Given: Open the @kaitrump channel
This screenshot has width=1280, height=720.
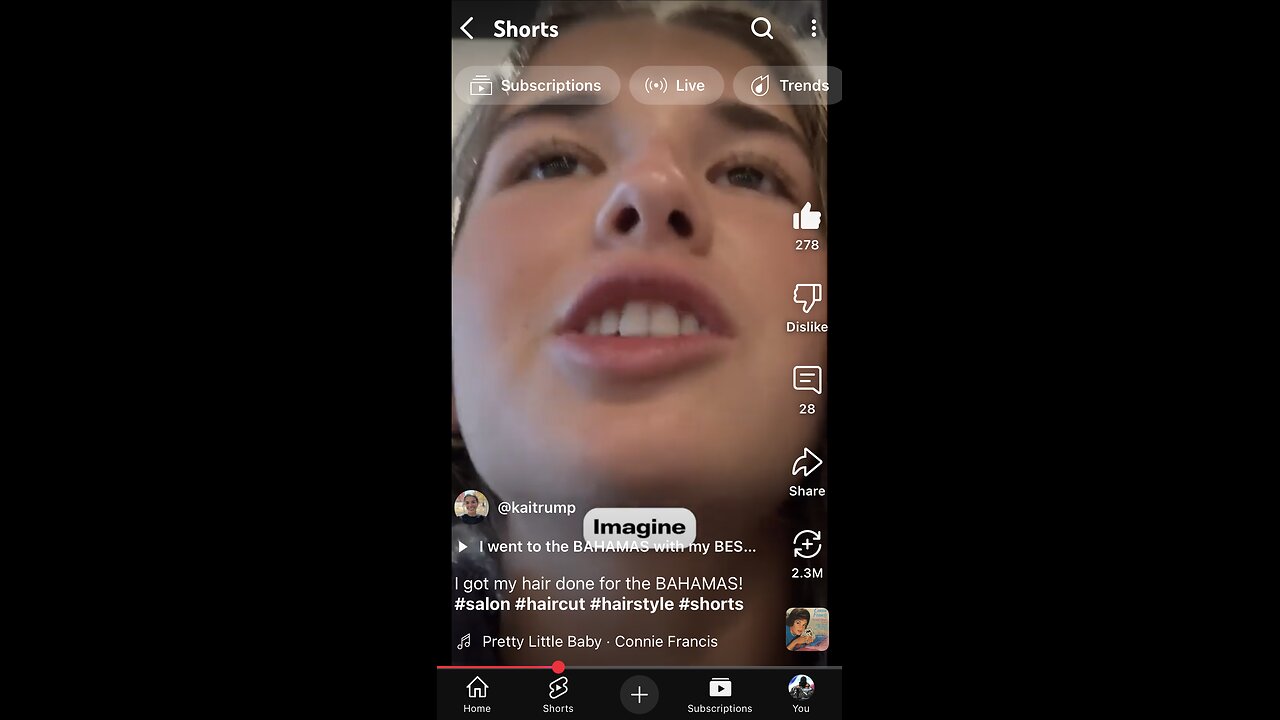Looking at the screenshot, I should coord(536,508).
